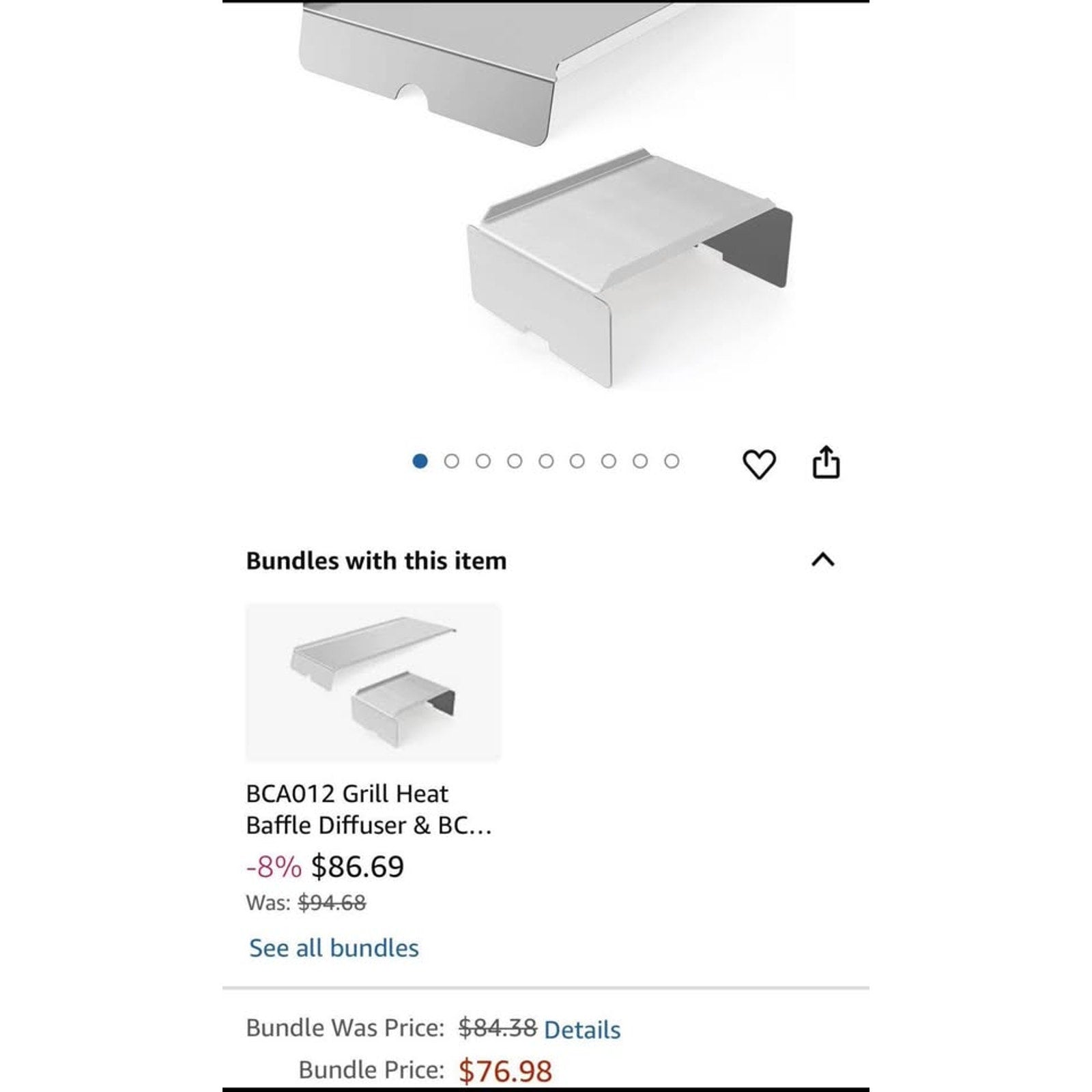Collapse Bundles with this item section
The height and width of the screenshot is (1092, 1092).
click(823, 560)
